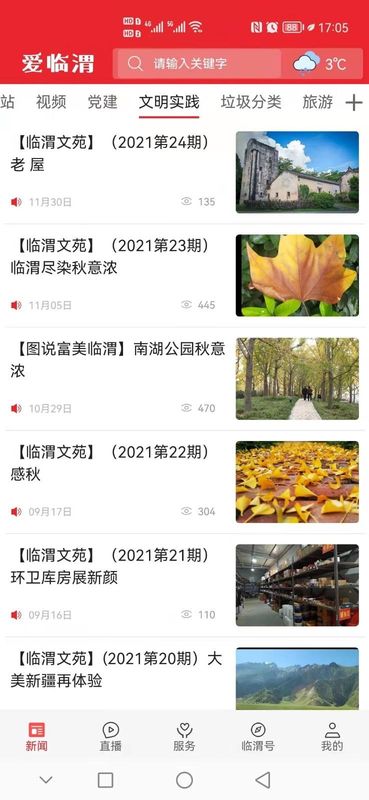Go to the 旅游 tab
Image resolution: width=369 pixels, height=800 pixels.
(x=317, y=102)
